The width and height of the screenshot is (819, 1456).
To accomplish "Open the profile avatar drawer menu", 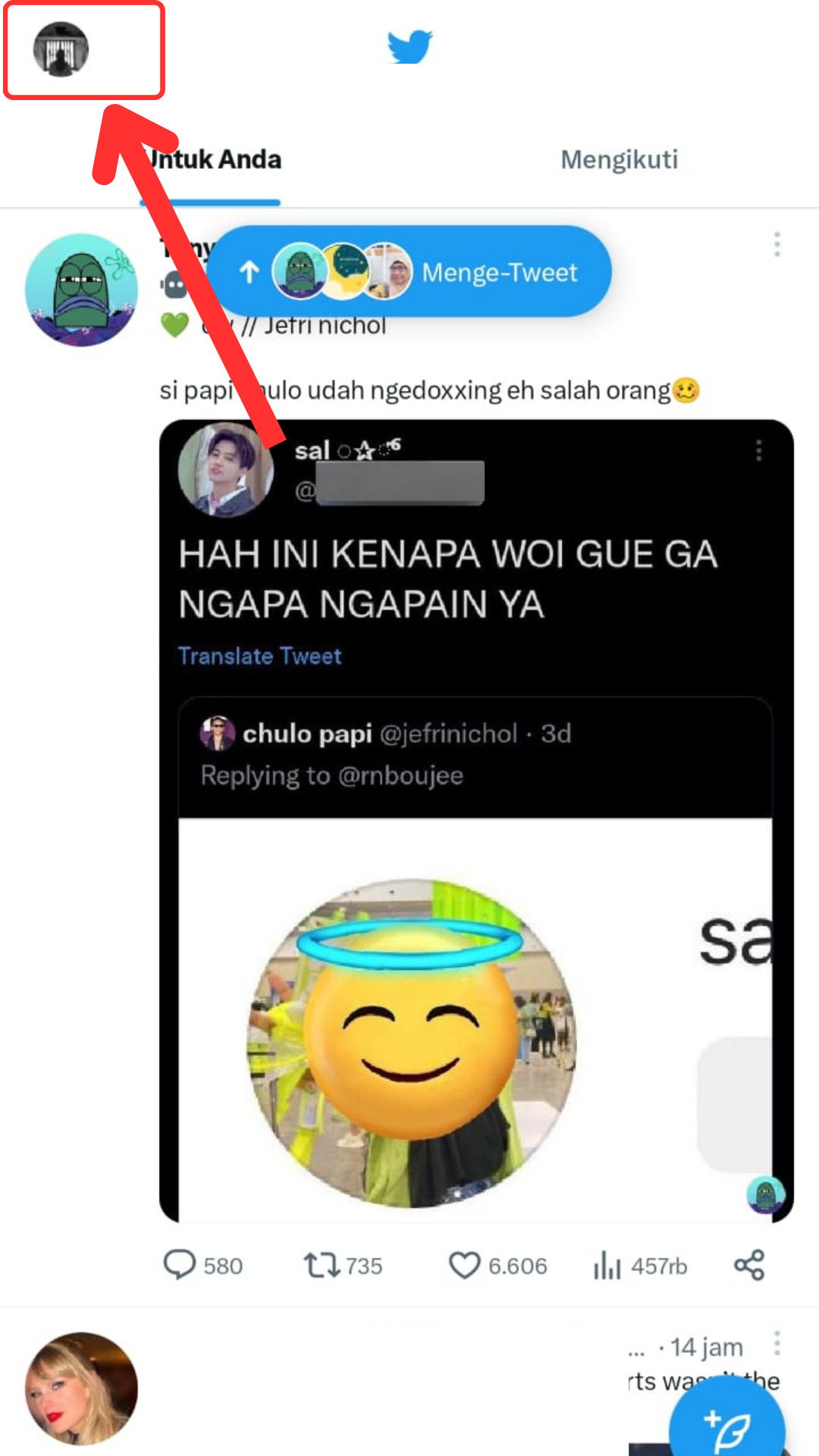I will (61, 49).
